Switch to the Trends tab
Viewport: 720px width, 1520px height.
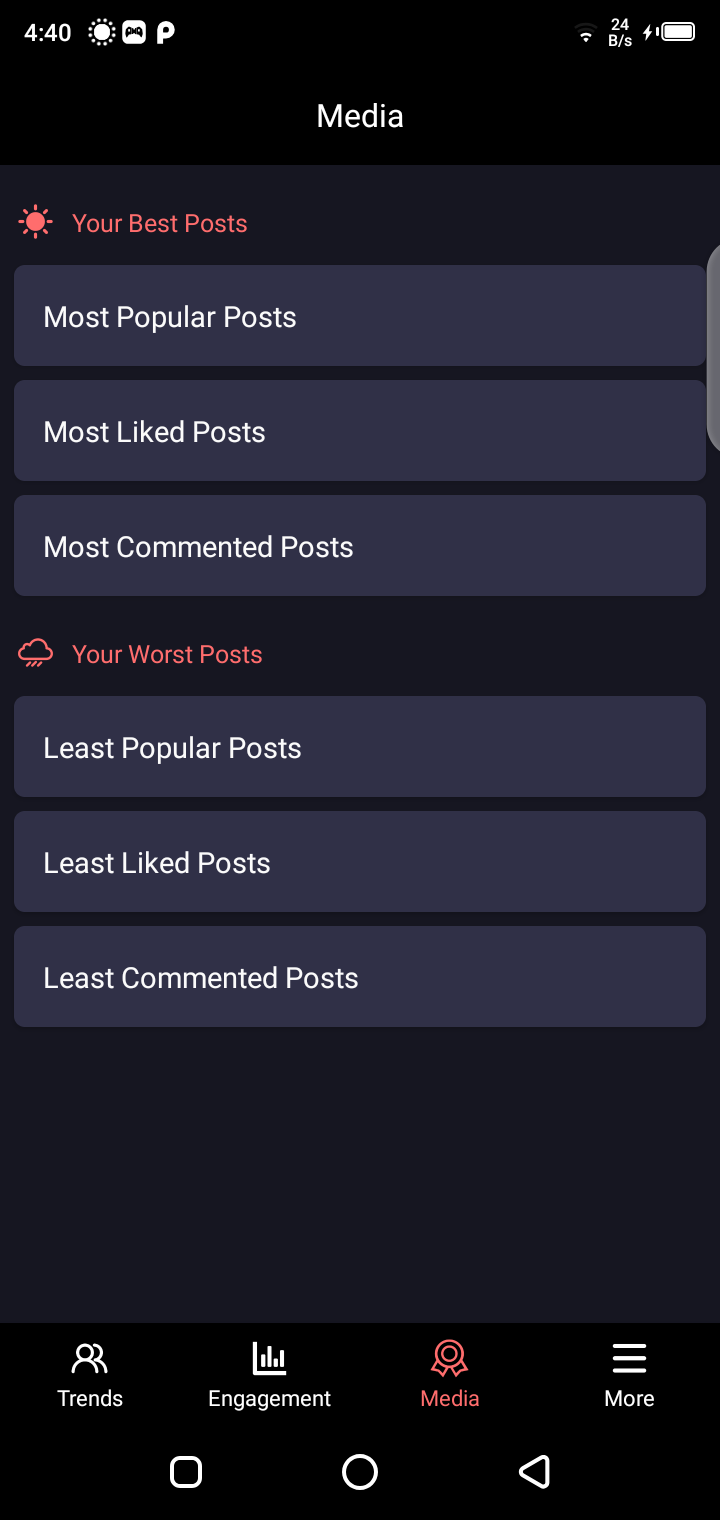point(90,1375)
